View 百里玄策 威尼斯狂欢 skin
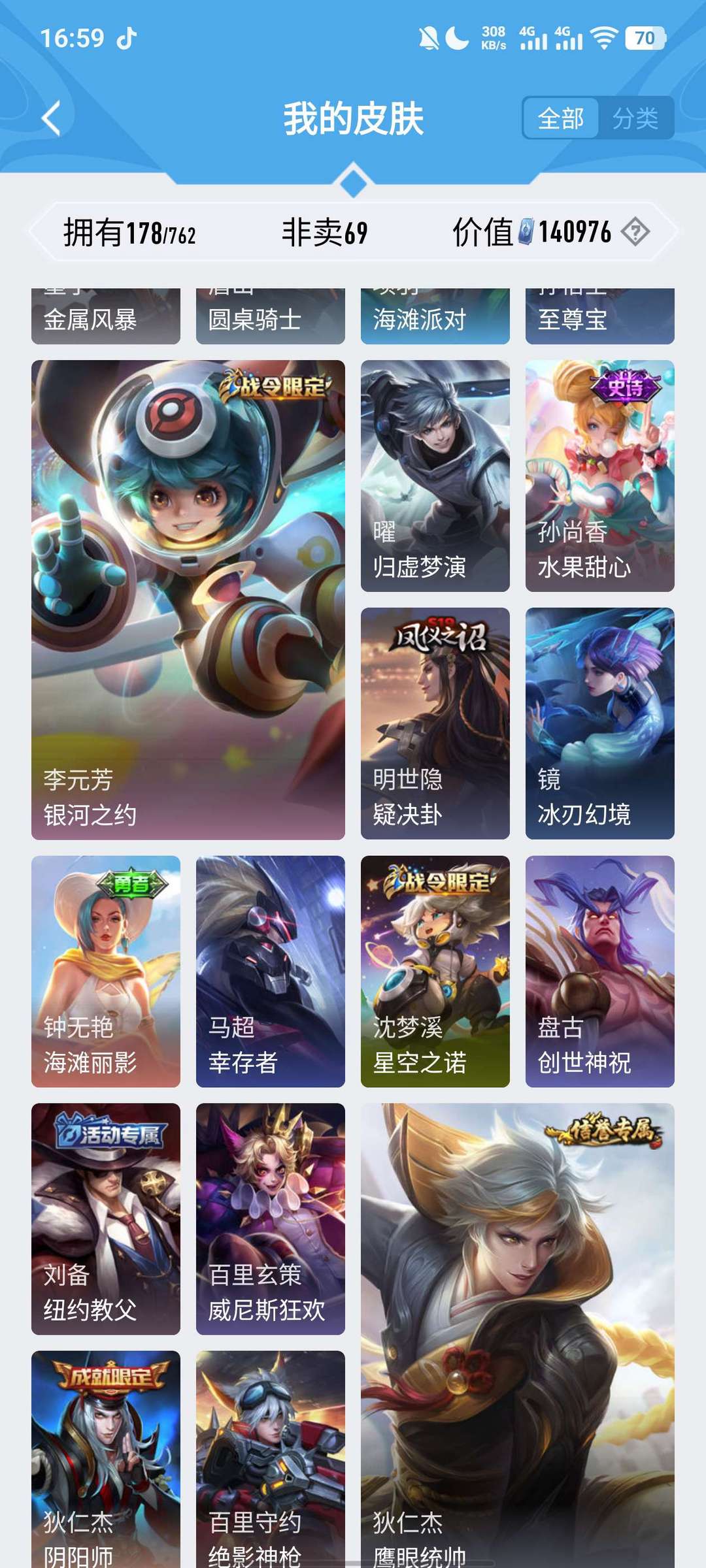706x1568 pixels. (x=271, y=1219)
